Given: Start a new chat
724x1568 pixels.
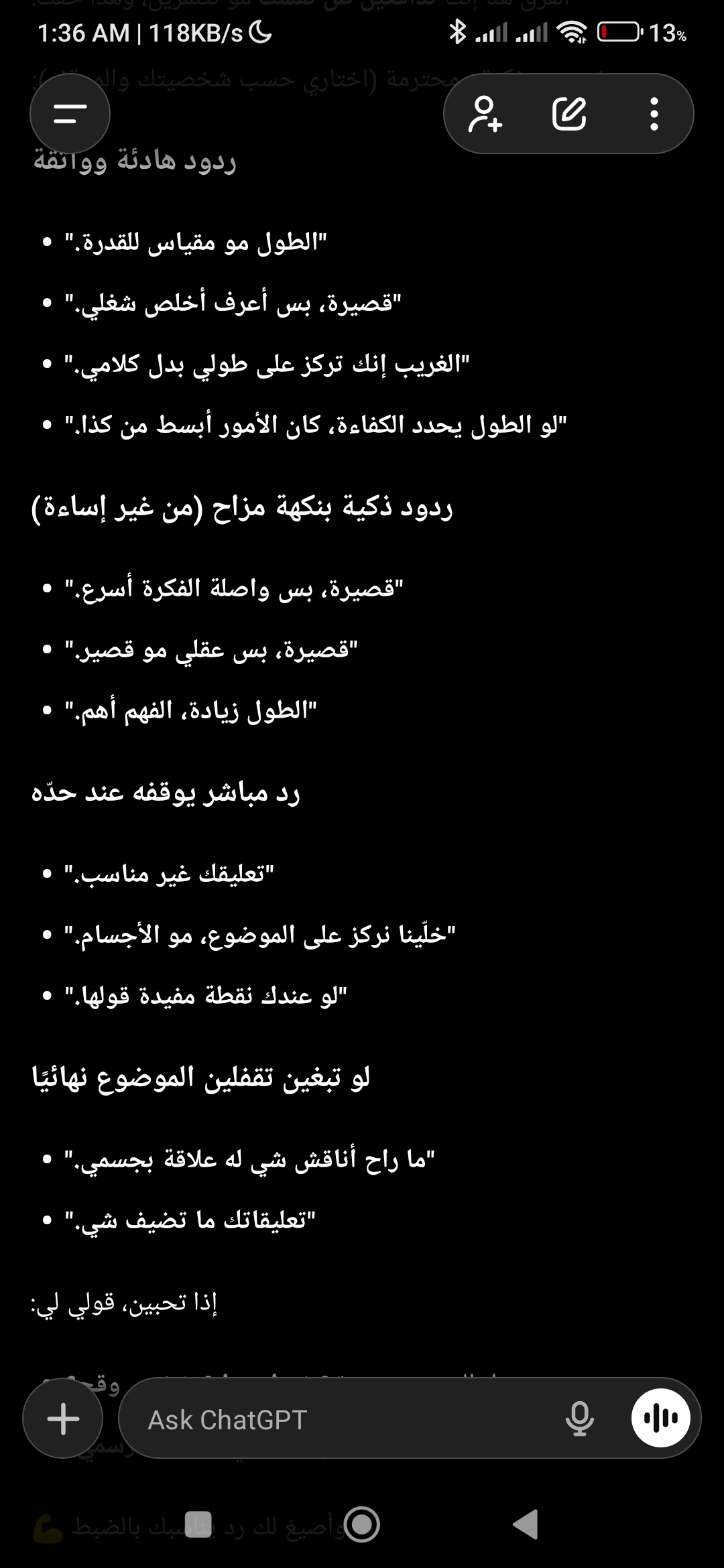Looking at the screenshot, I should [x=569, y=114].
